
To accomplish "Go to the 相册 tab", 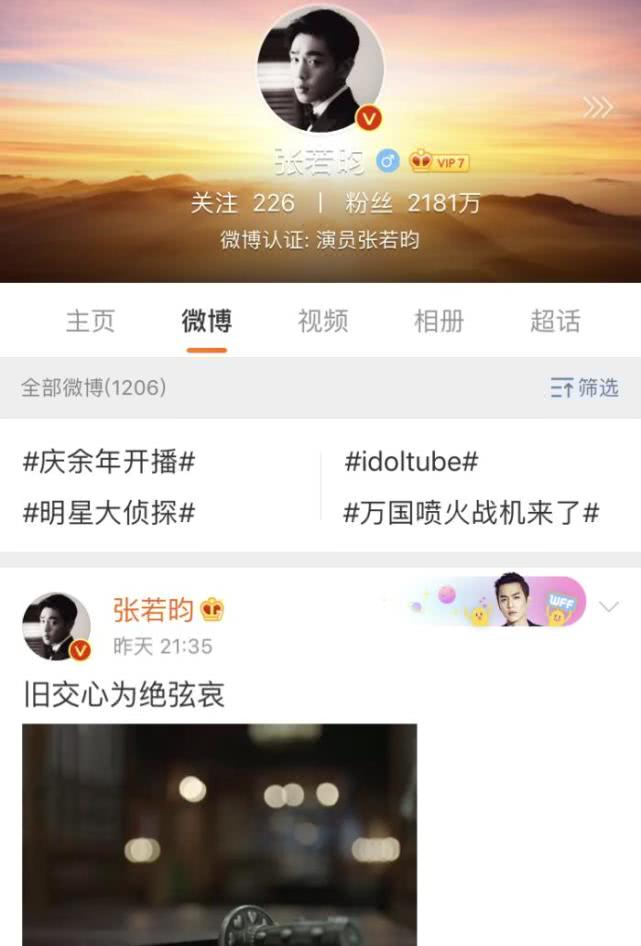I will click(x=439, y=321).
